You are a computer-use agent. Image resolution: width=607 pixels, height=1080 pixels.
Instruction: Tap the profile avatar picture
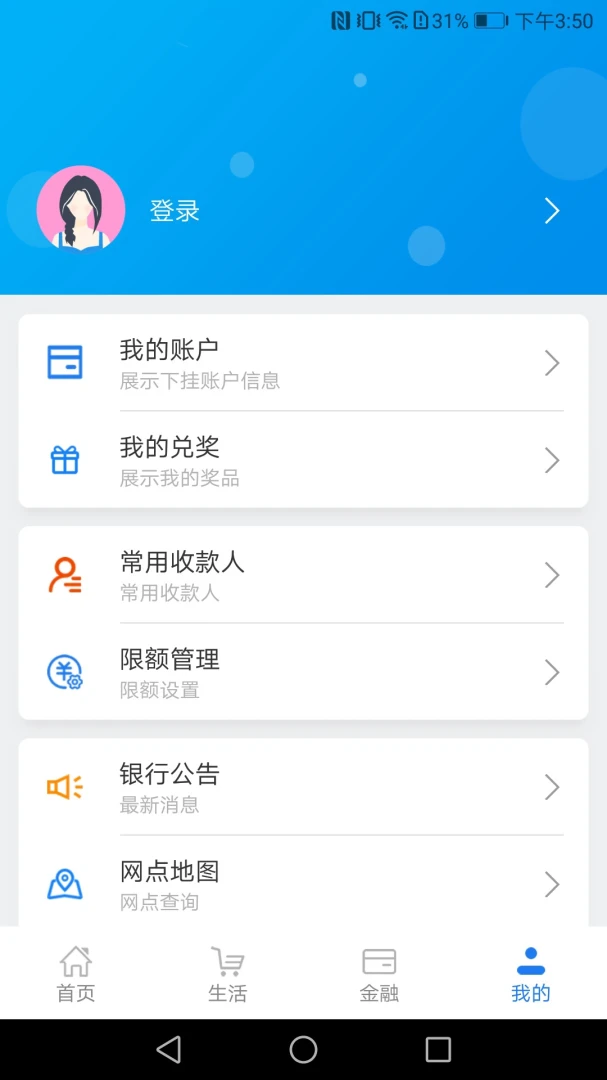click(81, 209)
